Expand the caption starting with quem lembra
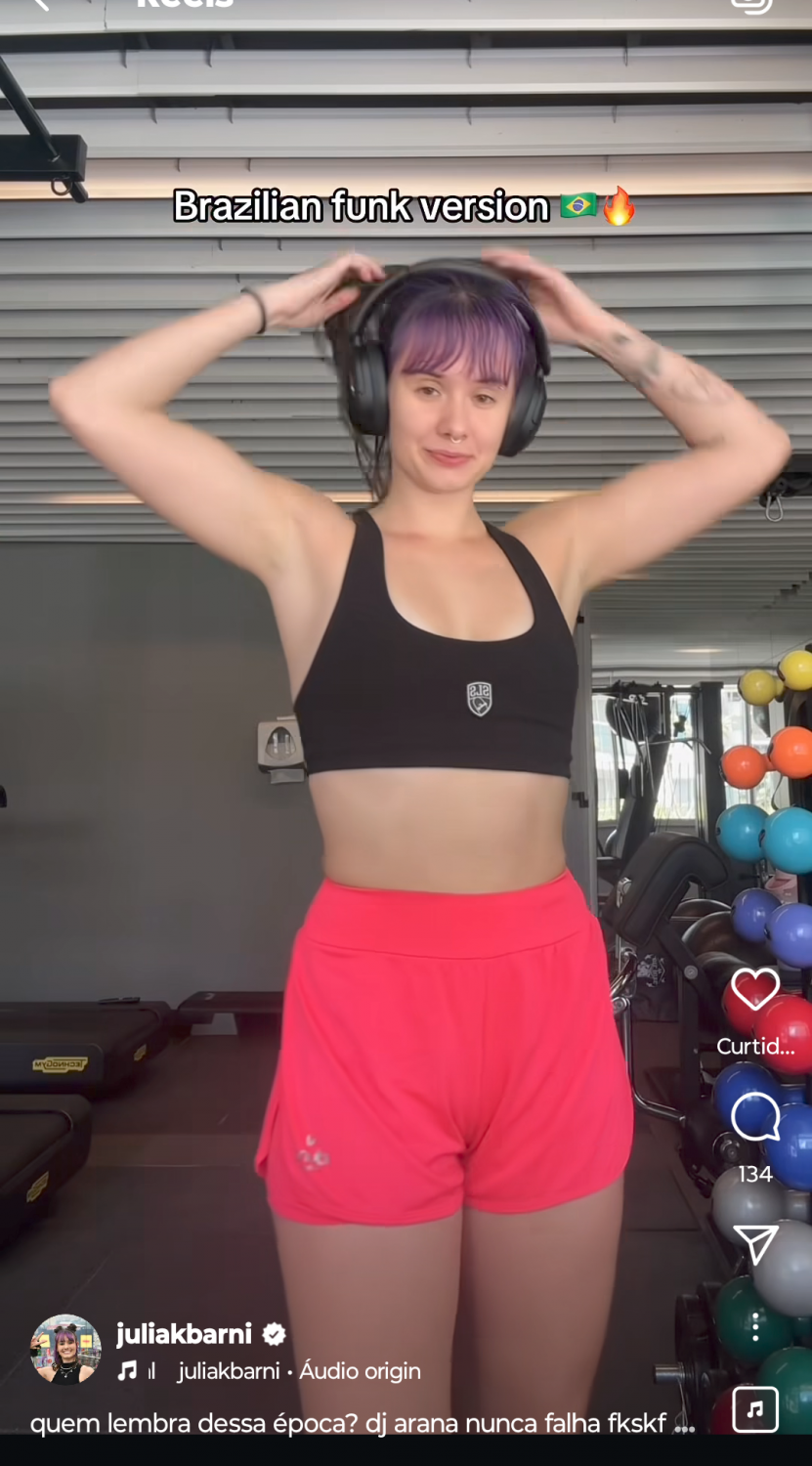 pos(363,1423)
